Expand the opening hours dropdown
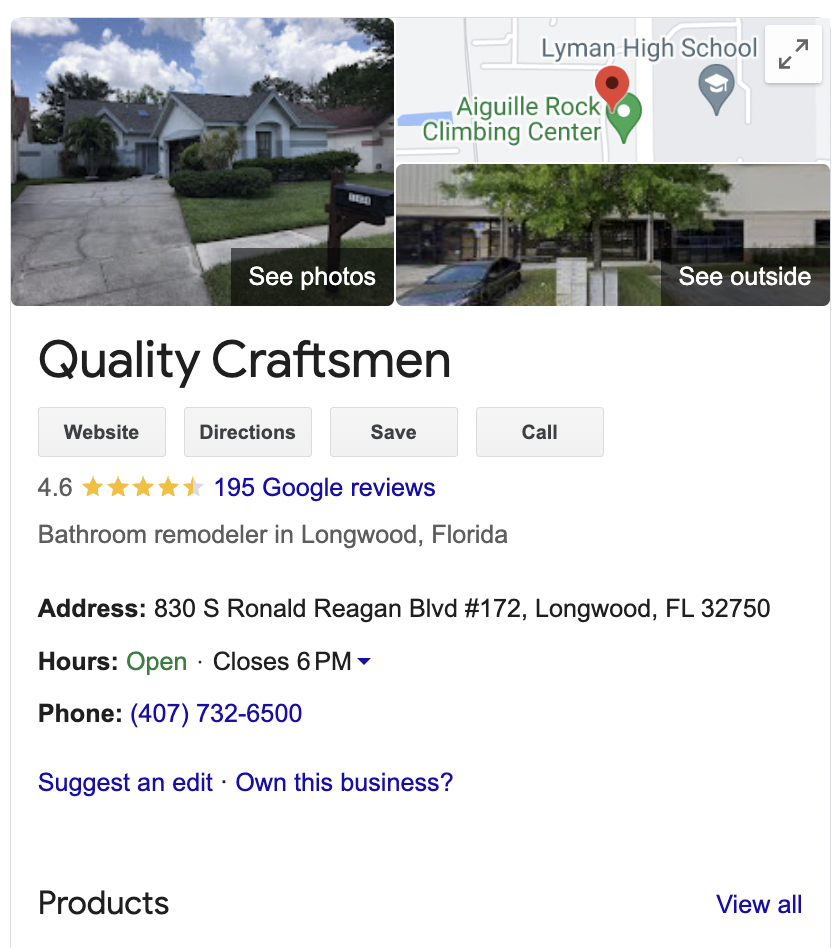The width and height of the screenshot is (834, 948). (x=364, y=662)
